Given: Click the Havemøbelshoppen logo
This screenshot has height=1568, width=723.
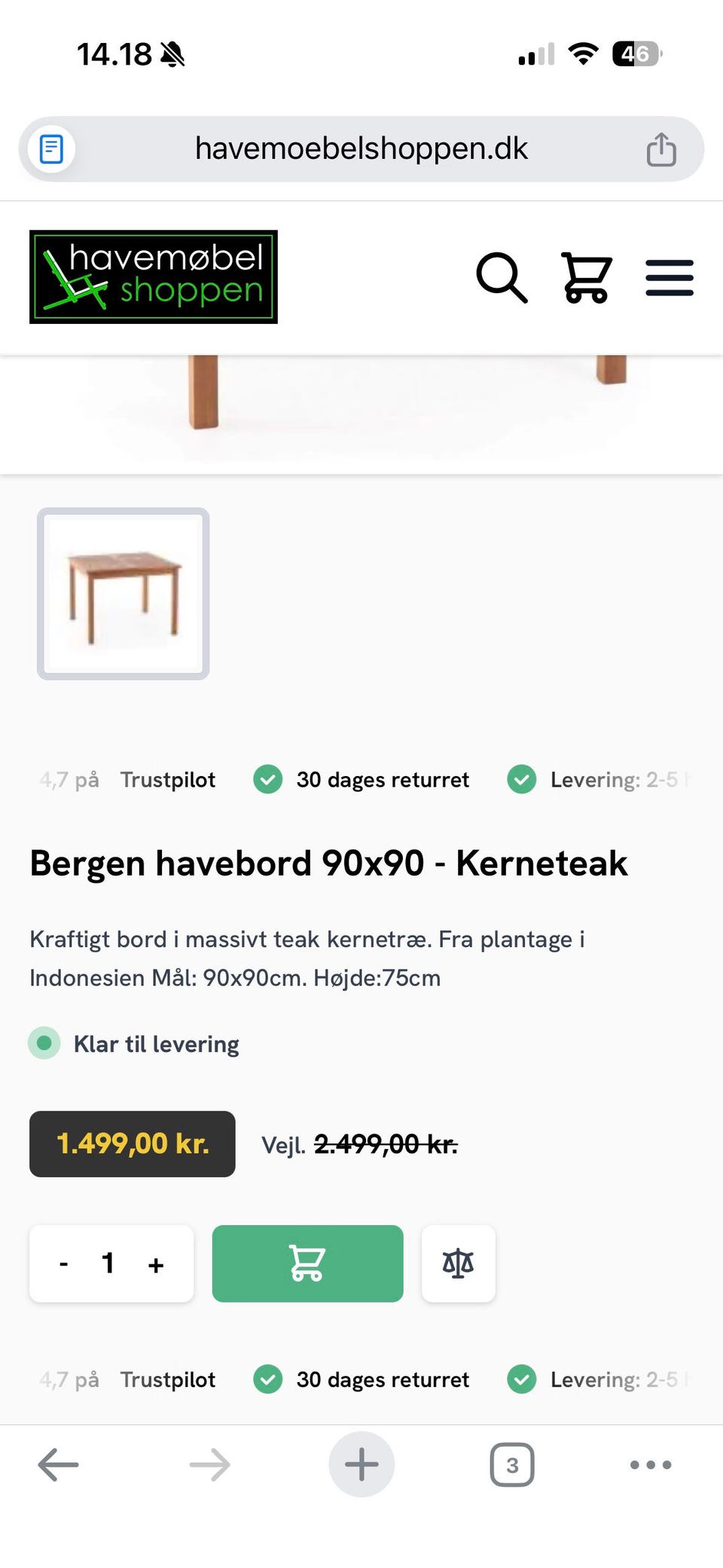Looking at the screenshot, I should (x=153, y=276).
